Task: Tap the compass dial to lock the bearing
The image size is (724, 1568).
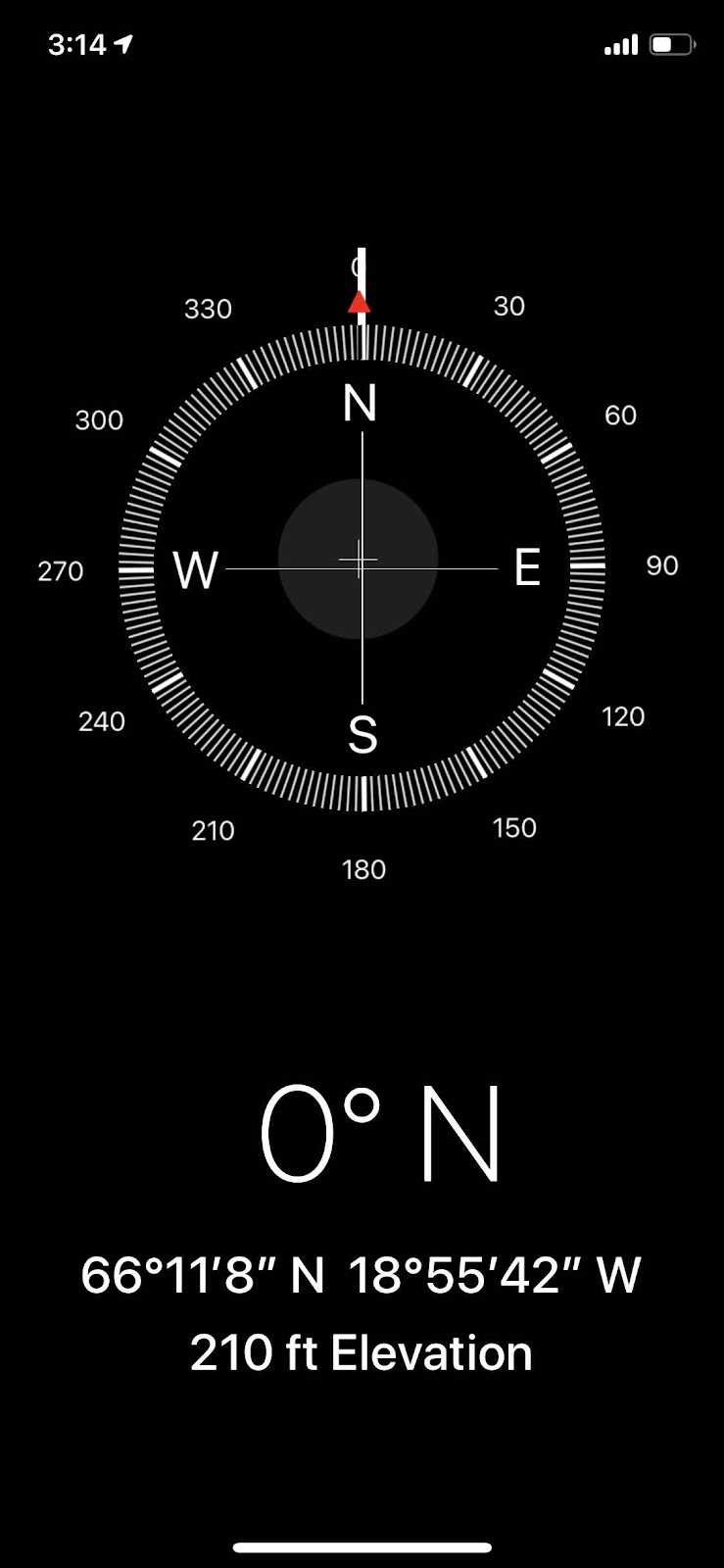Action: [362, 565]
